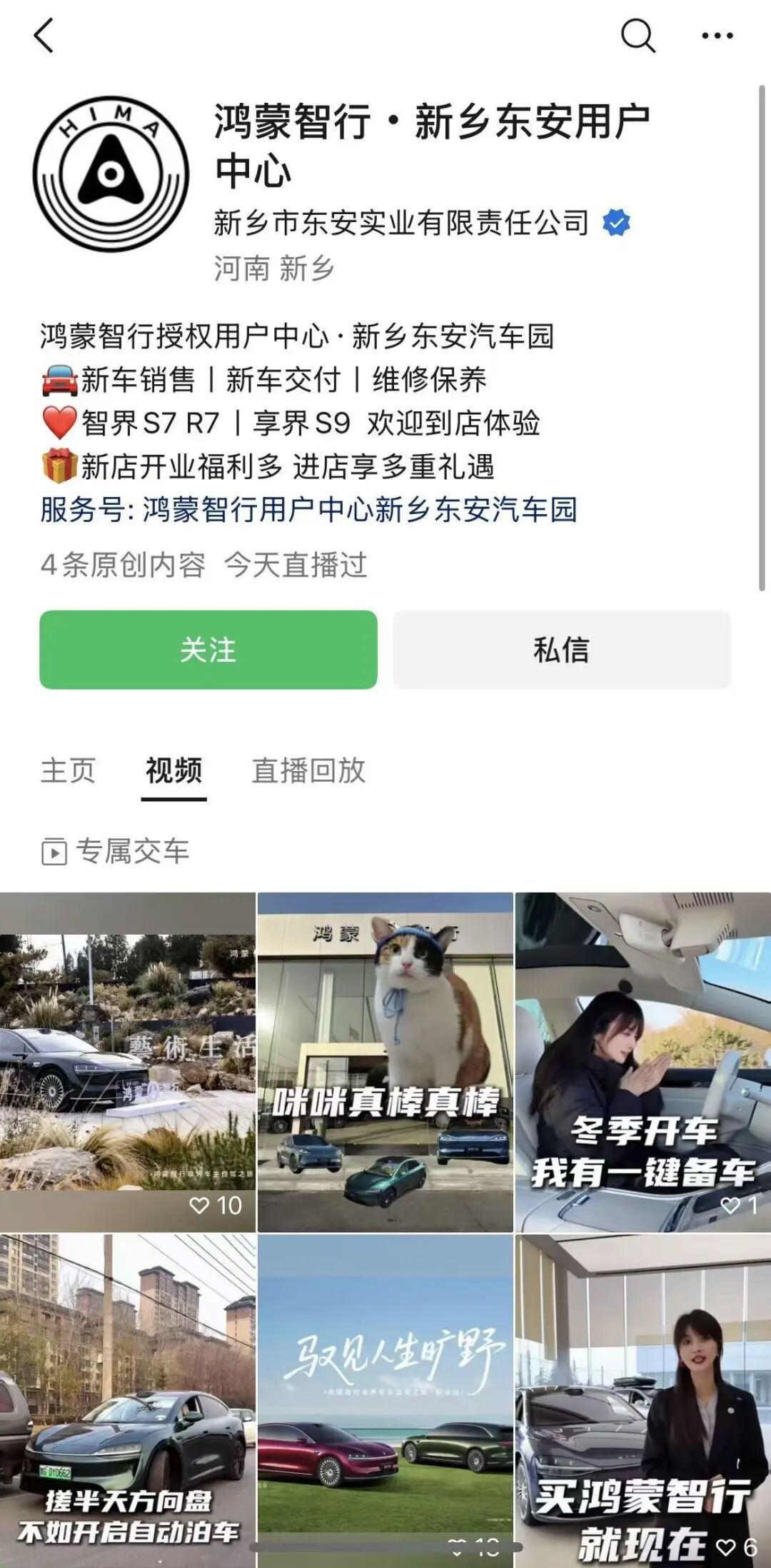Open the 买鸿蒙智行 就现在 video
The image size is (771, 1568).
642,1399
